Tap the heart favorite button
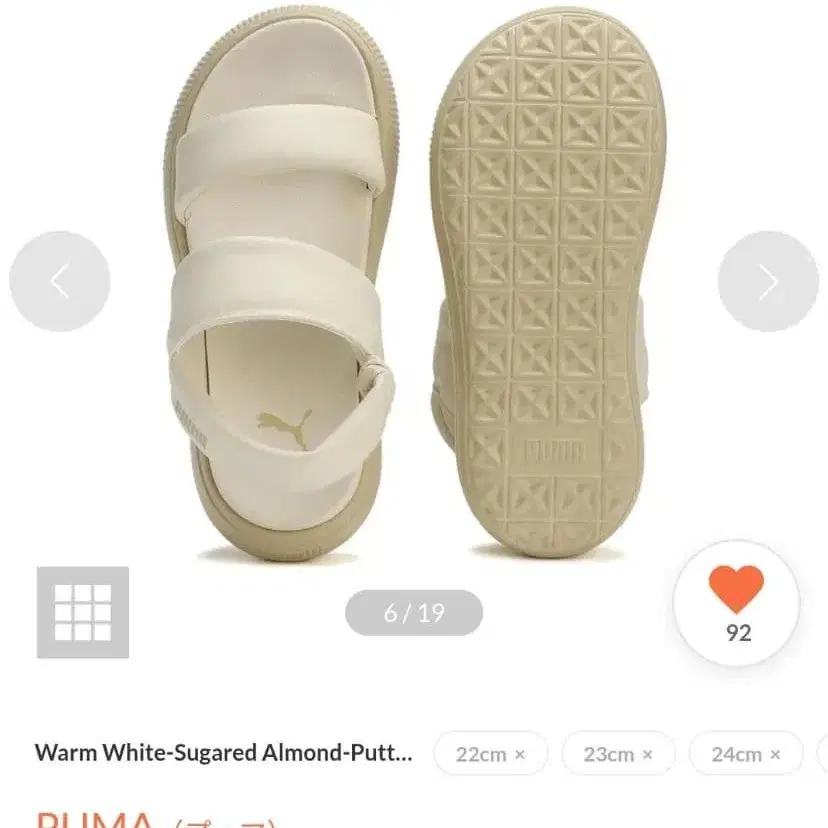Screen dimensions: 828x828 click(x=737, y=603)
